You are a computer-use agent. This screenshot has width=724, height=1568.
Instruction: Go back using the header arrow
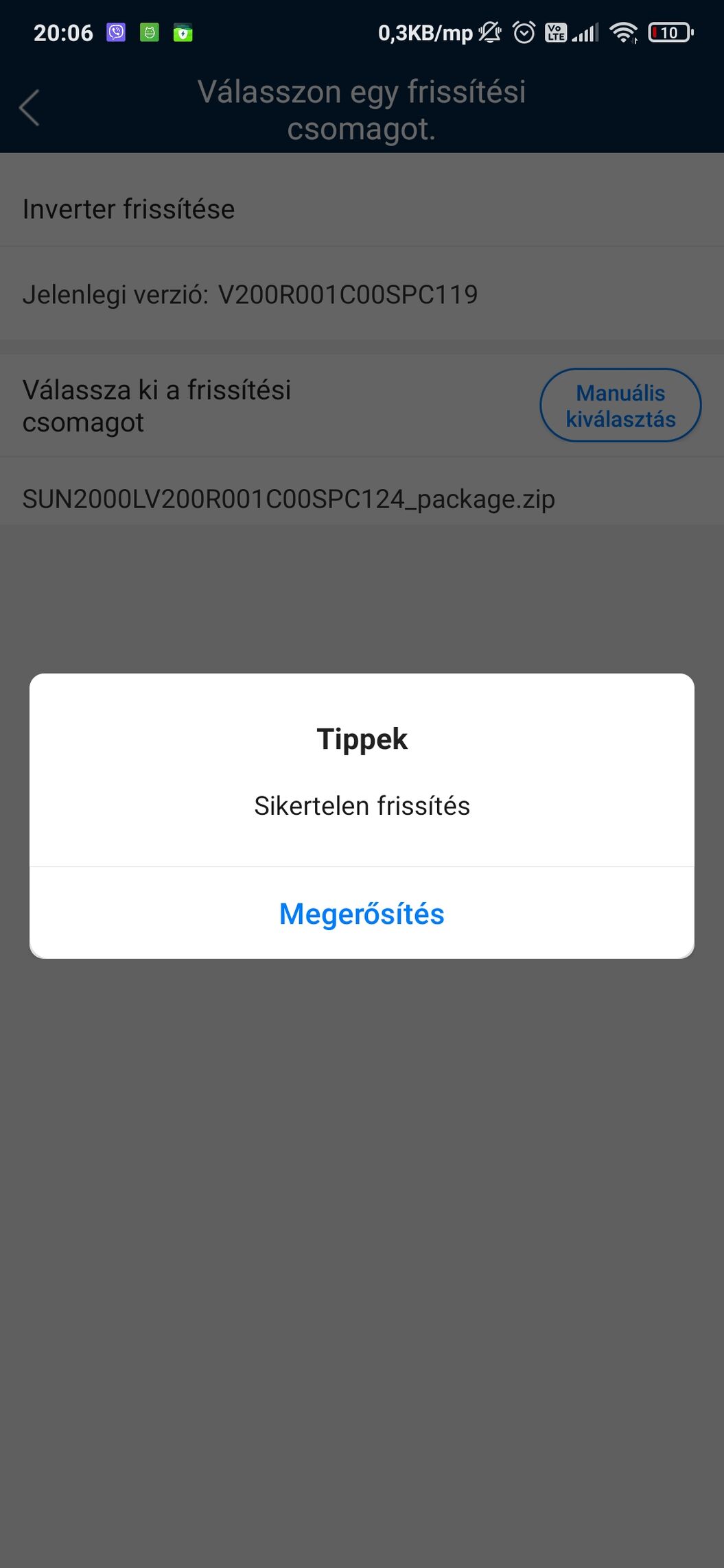pos(30,108)
